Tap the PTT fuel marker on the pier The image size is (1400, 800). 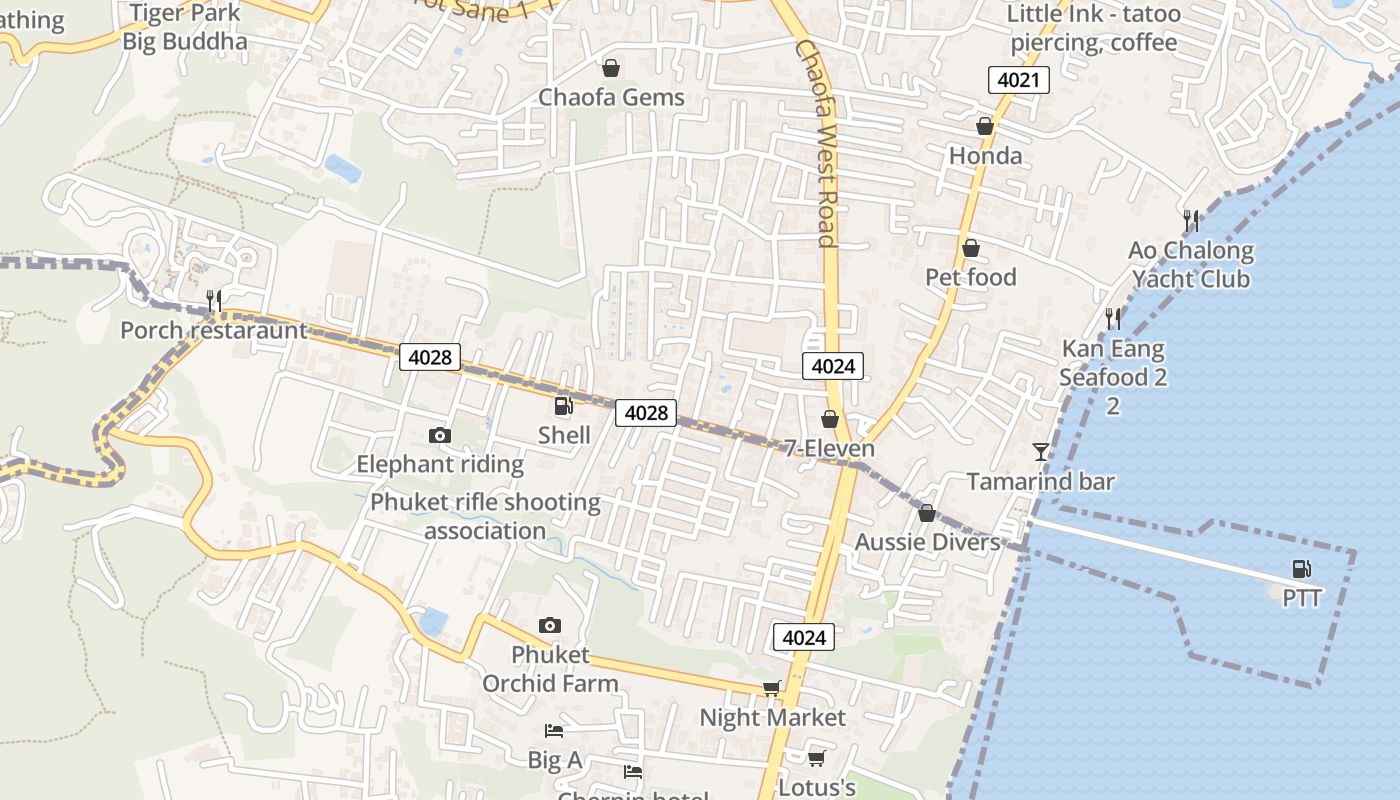click(x=1301, y=569)
